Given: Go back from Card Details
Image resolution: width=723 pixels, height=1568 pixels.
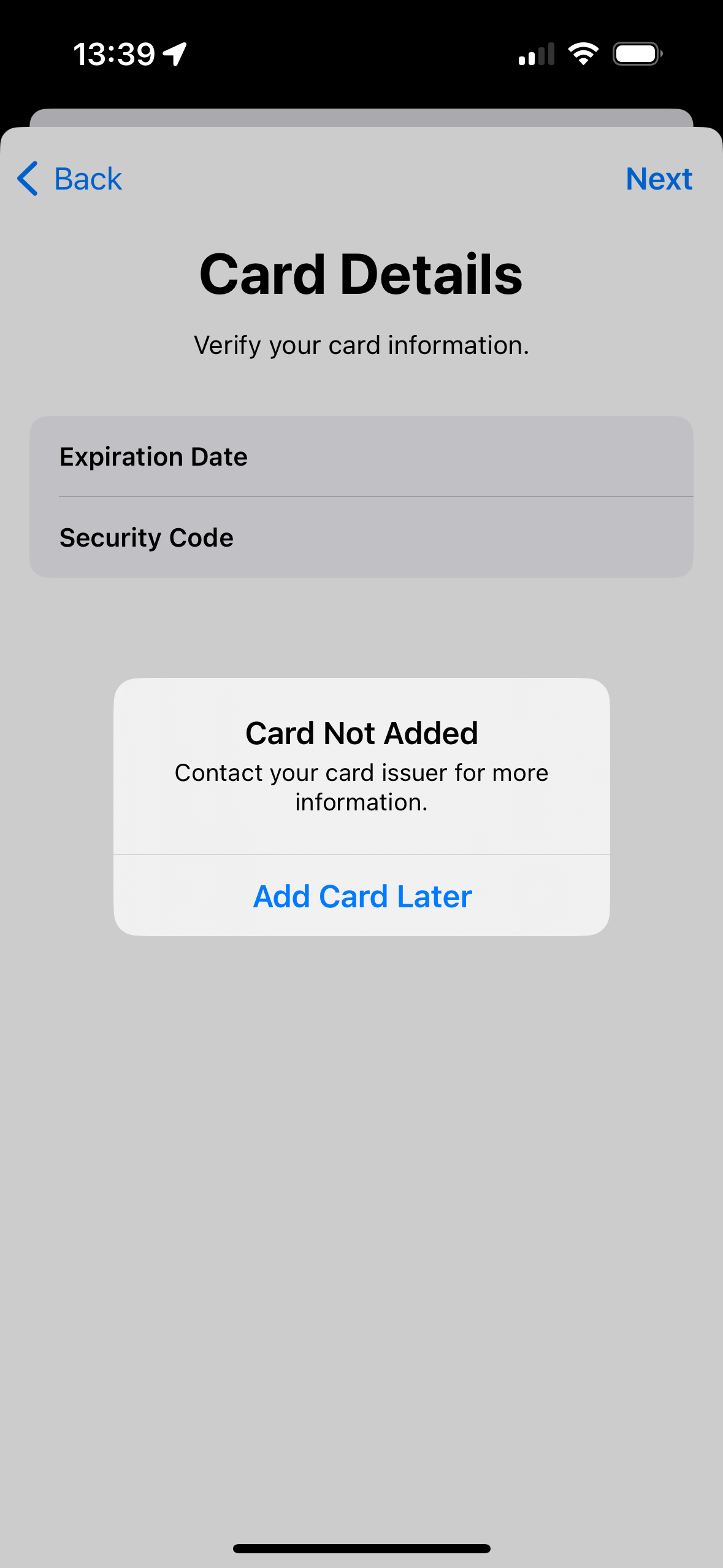Looking at the screenshot, I should (69, 179).
